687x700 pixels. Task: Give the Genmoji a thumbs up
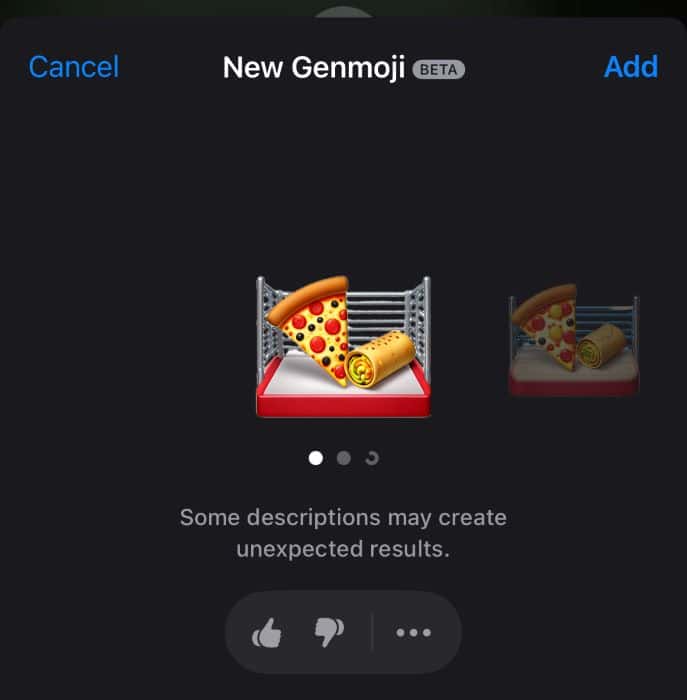pyautogui.click(x=267, y=632)
